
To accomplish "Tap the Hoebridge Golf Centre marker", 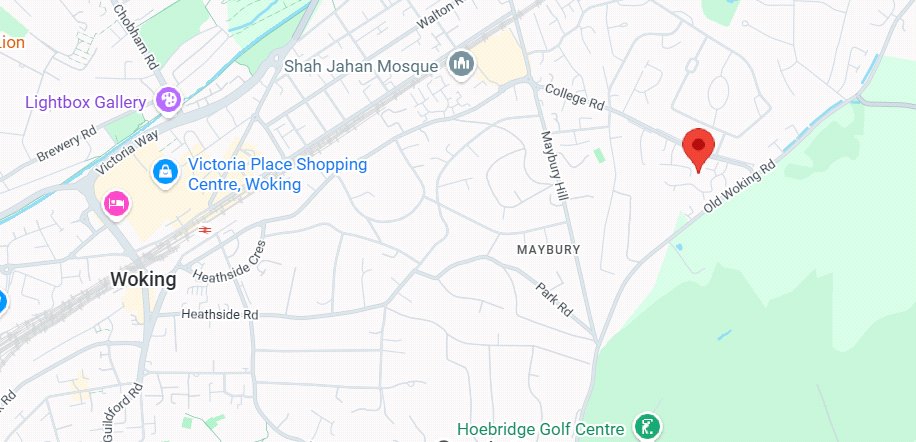I will point(648,428).
